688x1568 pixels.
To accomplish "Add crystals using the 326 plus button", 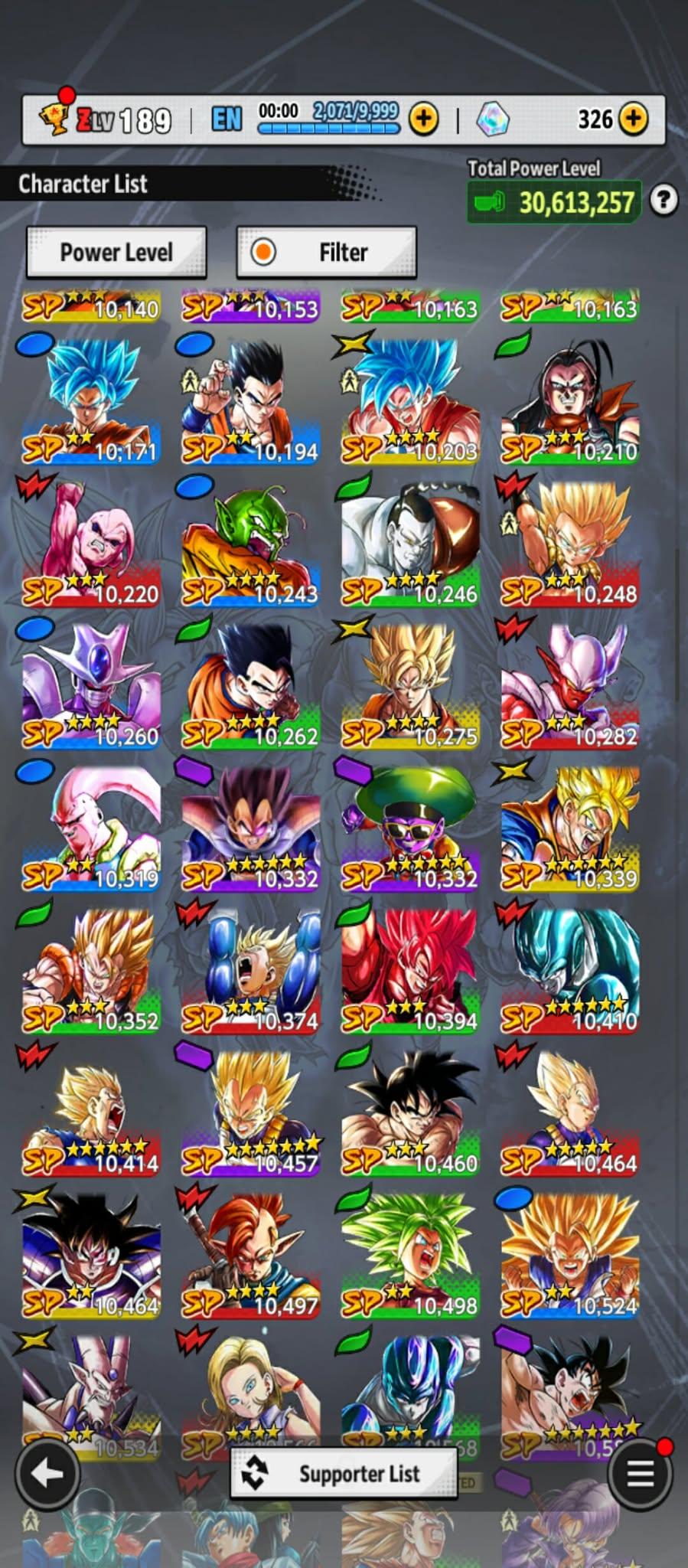I will (633, 119).
